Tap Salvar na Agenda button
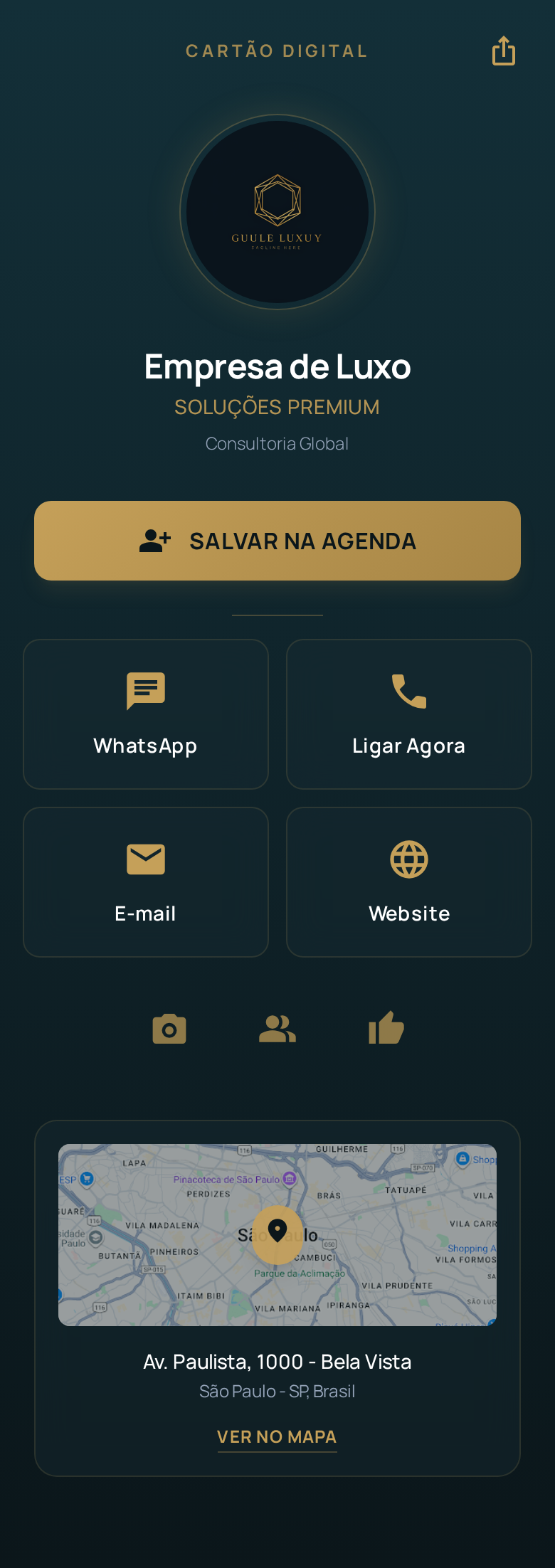555x1568 pixels. [x=277, y=541]
